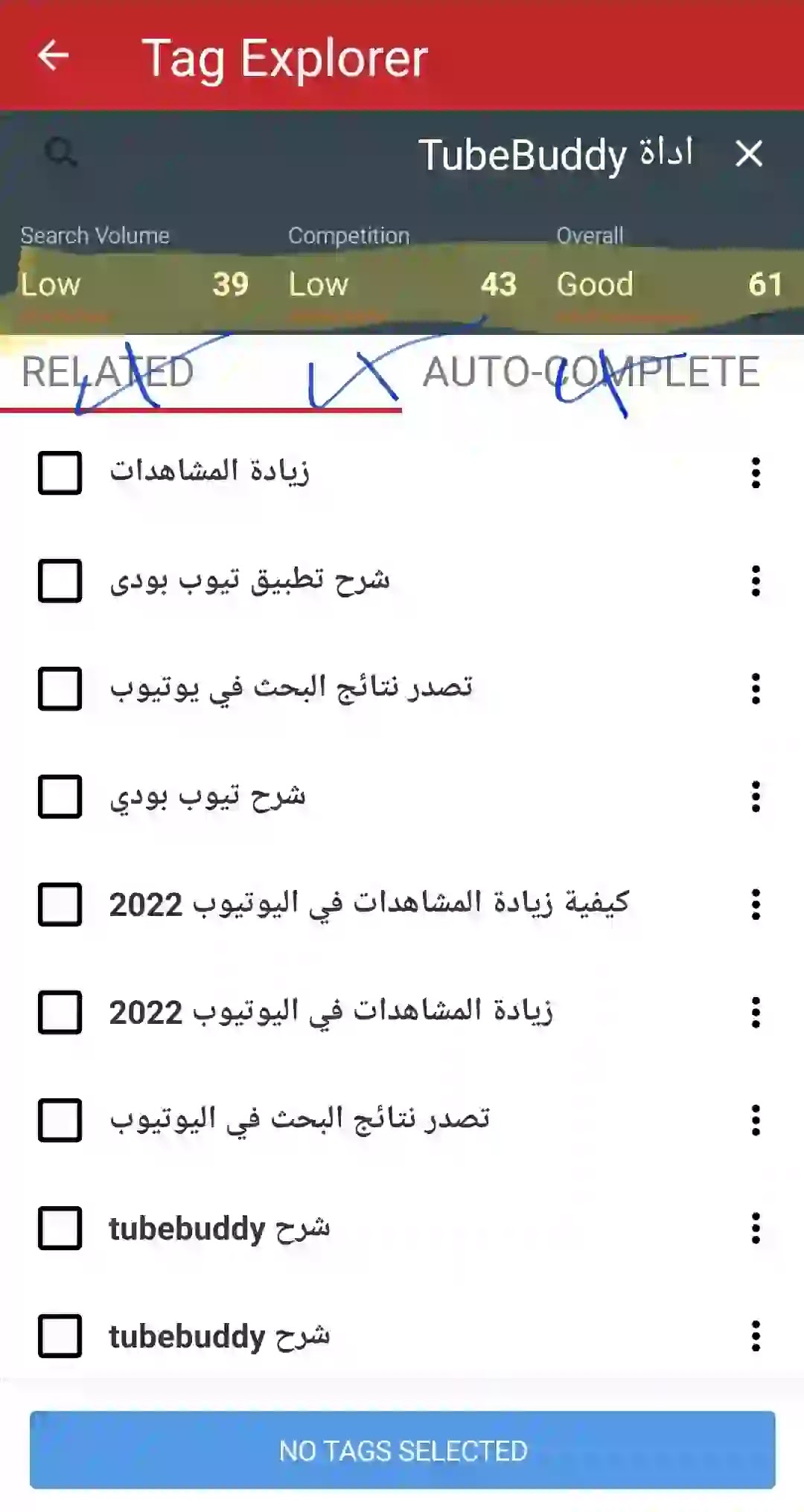Tap the NO TAGS SELECTED button
804x1512 pixels.
[403, 1450]
